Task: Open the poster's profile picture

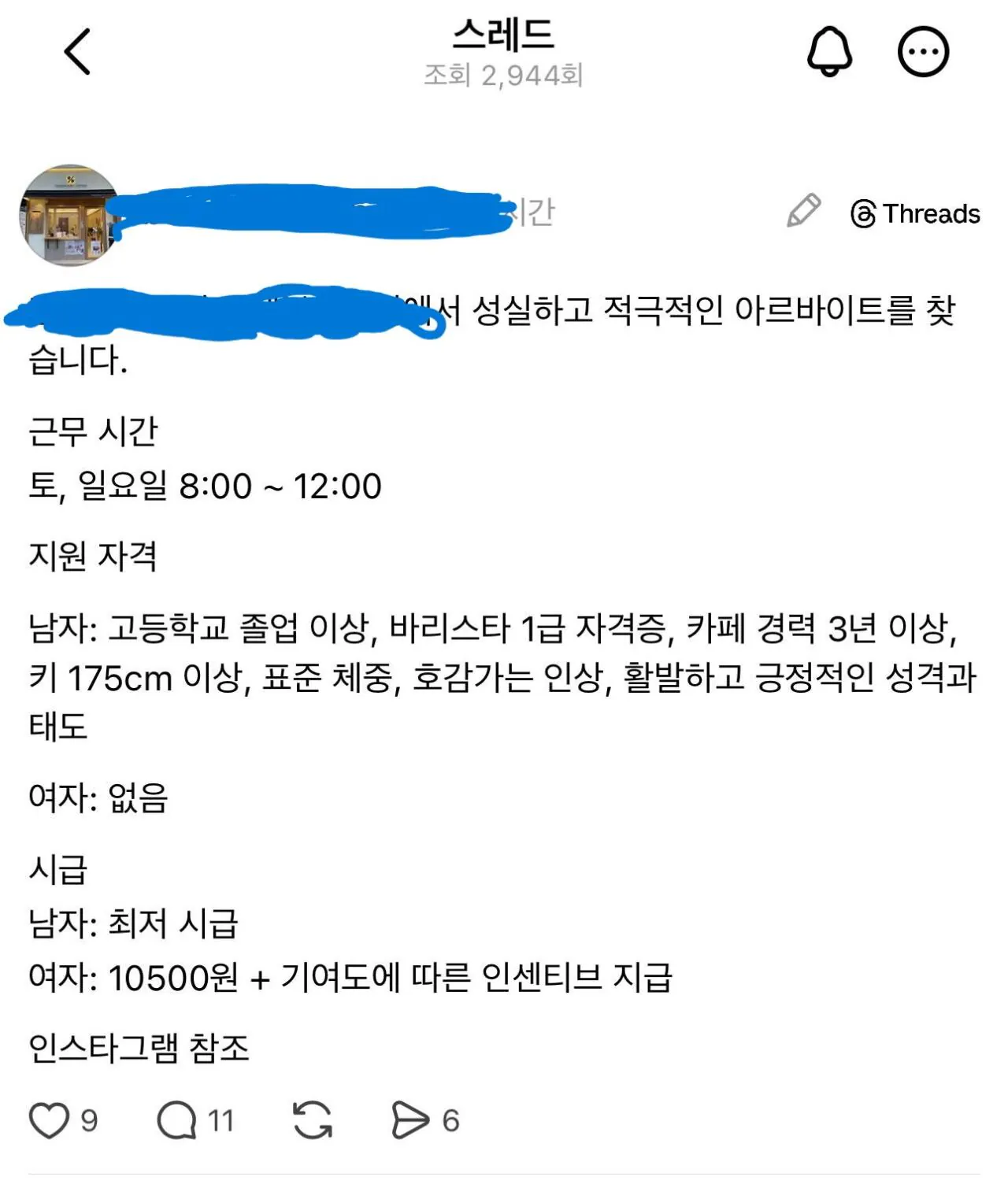Action: point(69,215)
